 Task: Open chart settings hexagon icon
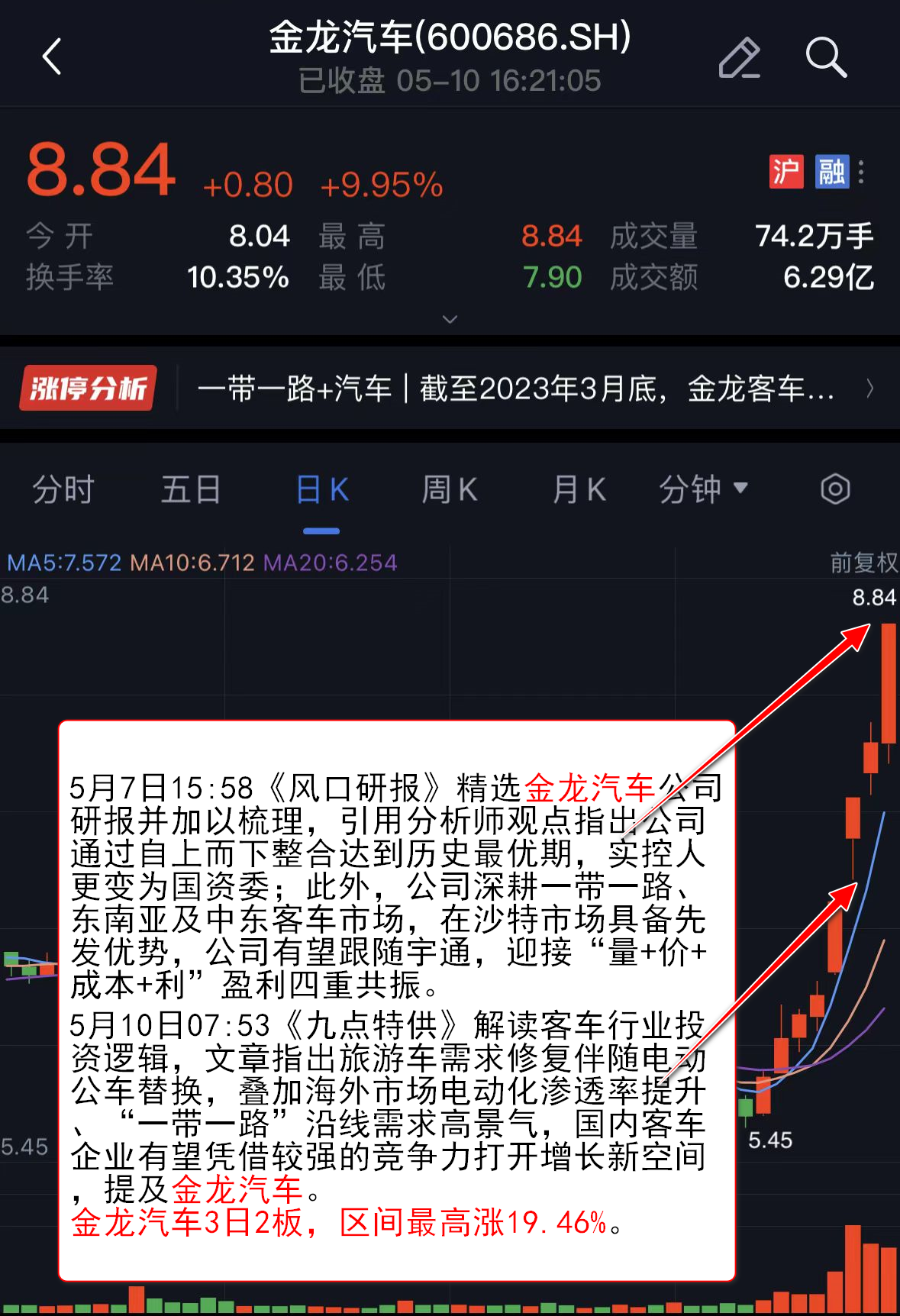(834, 489)
